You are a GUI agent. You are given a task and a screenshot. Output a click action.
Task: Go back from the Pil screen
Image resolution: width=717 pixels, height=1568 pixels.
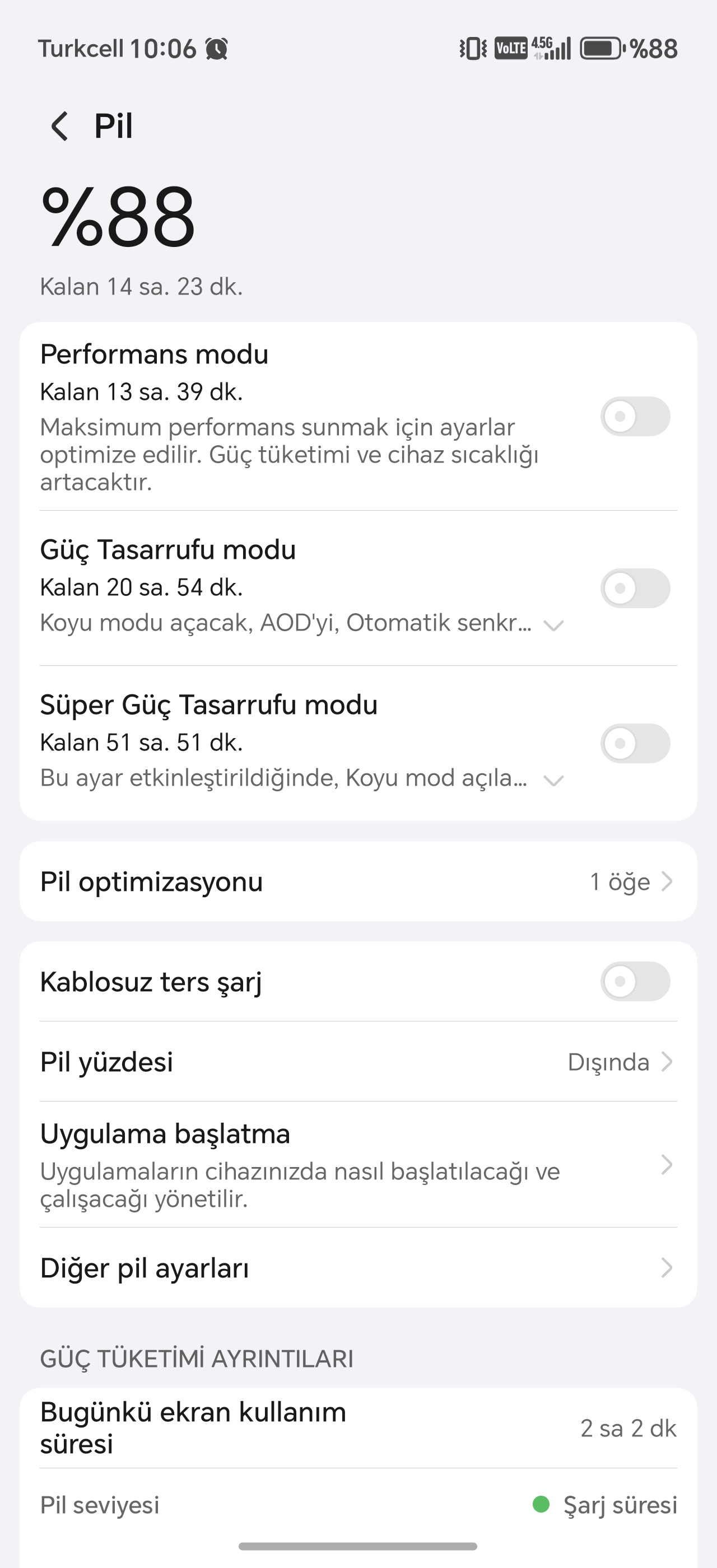pyautogui.click(x=59, y=127)
